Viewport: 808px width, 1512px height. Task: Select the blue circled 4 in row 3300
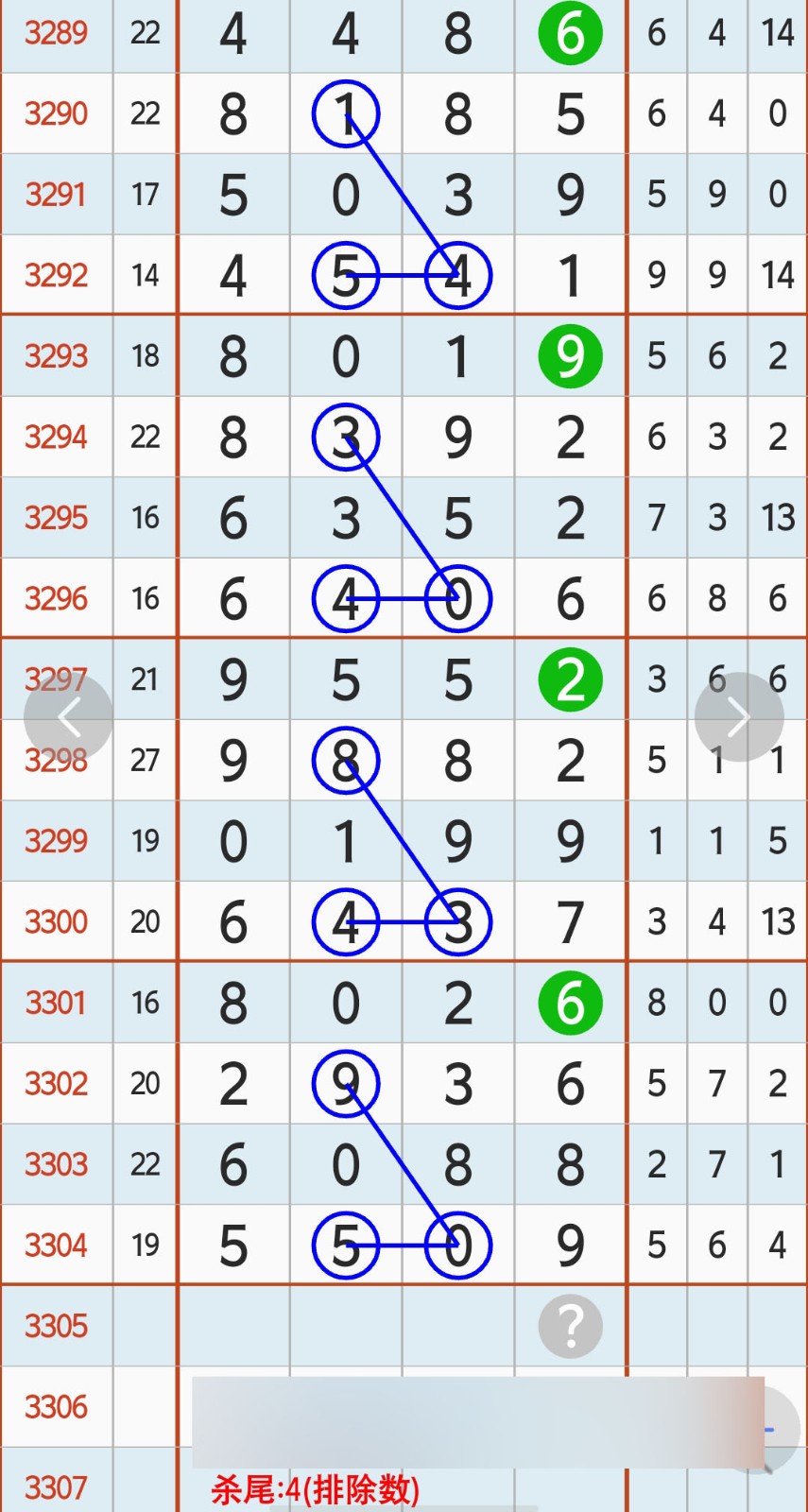[346, 921]
